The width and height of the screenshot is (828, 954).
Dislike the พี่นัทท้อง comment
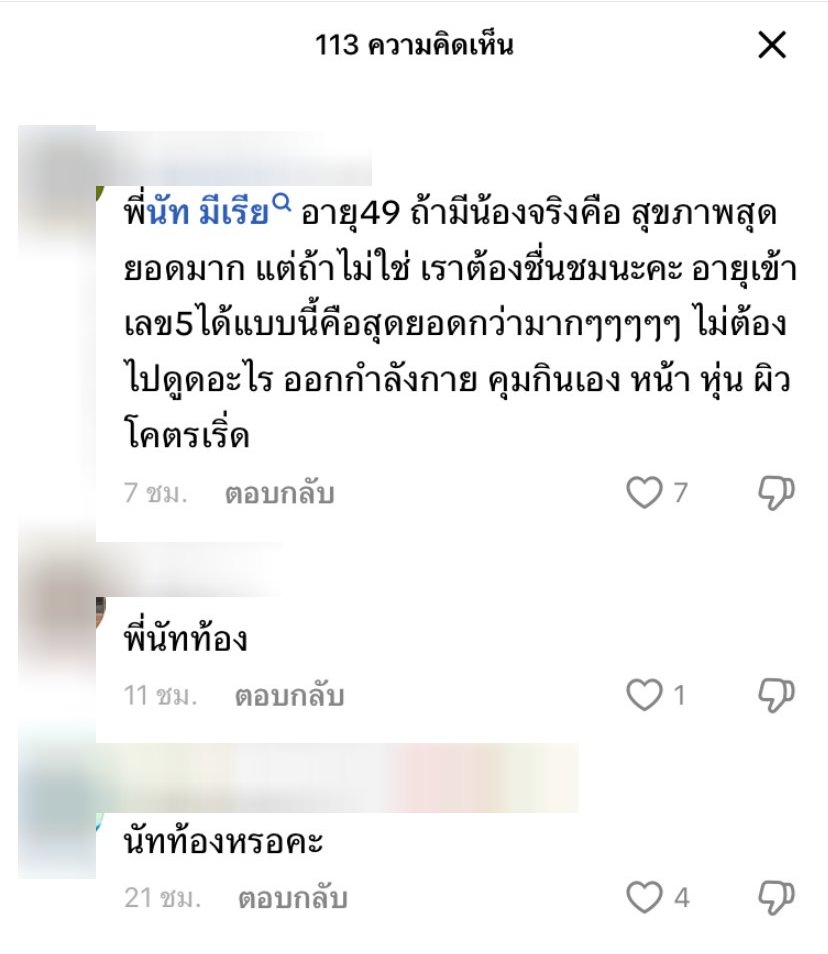pyautogui.click(x=777, y=695)
